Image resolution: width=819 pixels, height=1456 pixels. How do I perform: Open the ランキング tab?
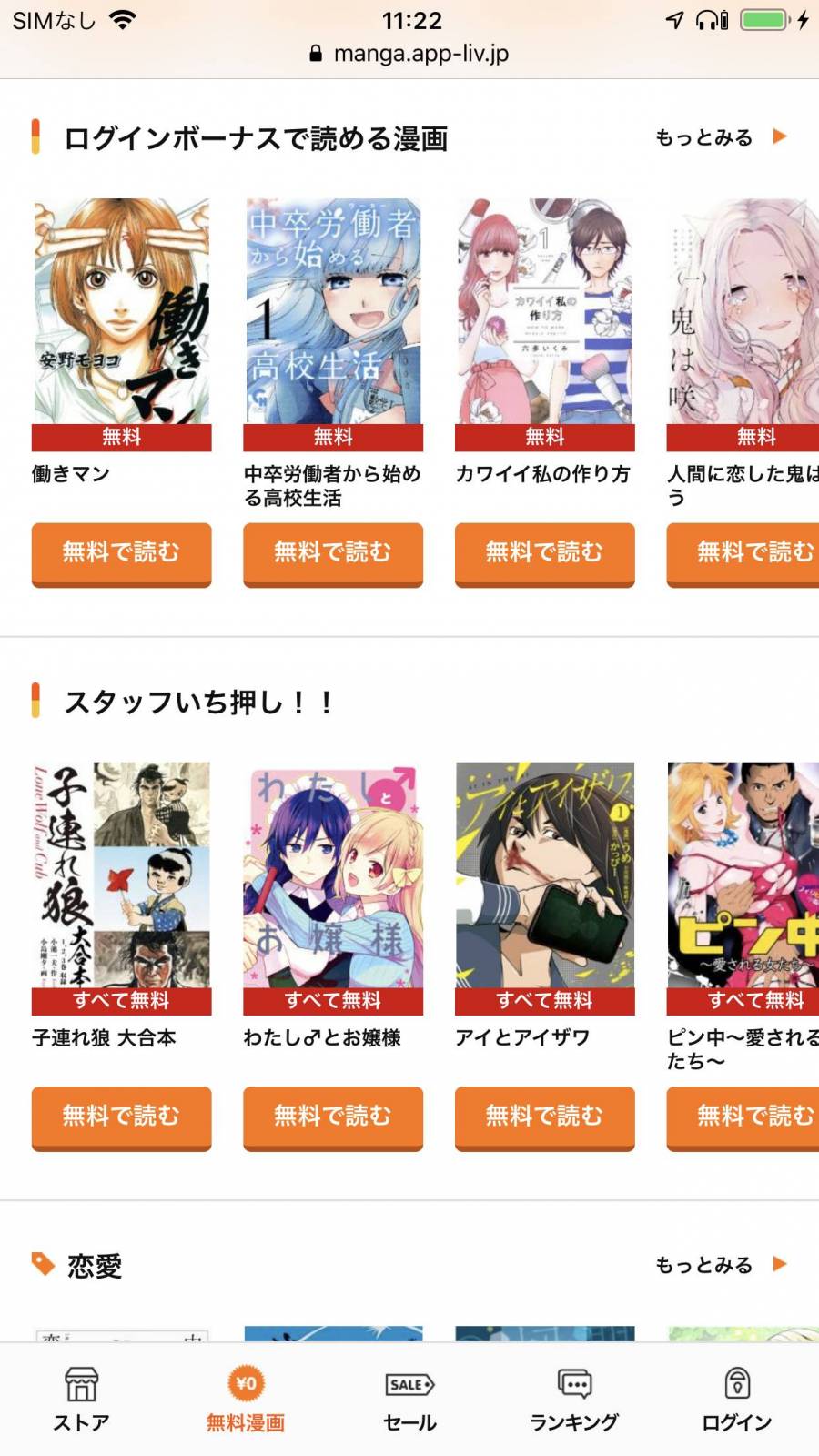pos(574,1400)
